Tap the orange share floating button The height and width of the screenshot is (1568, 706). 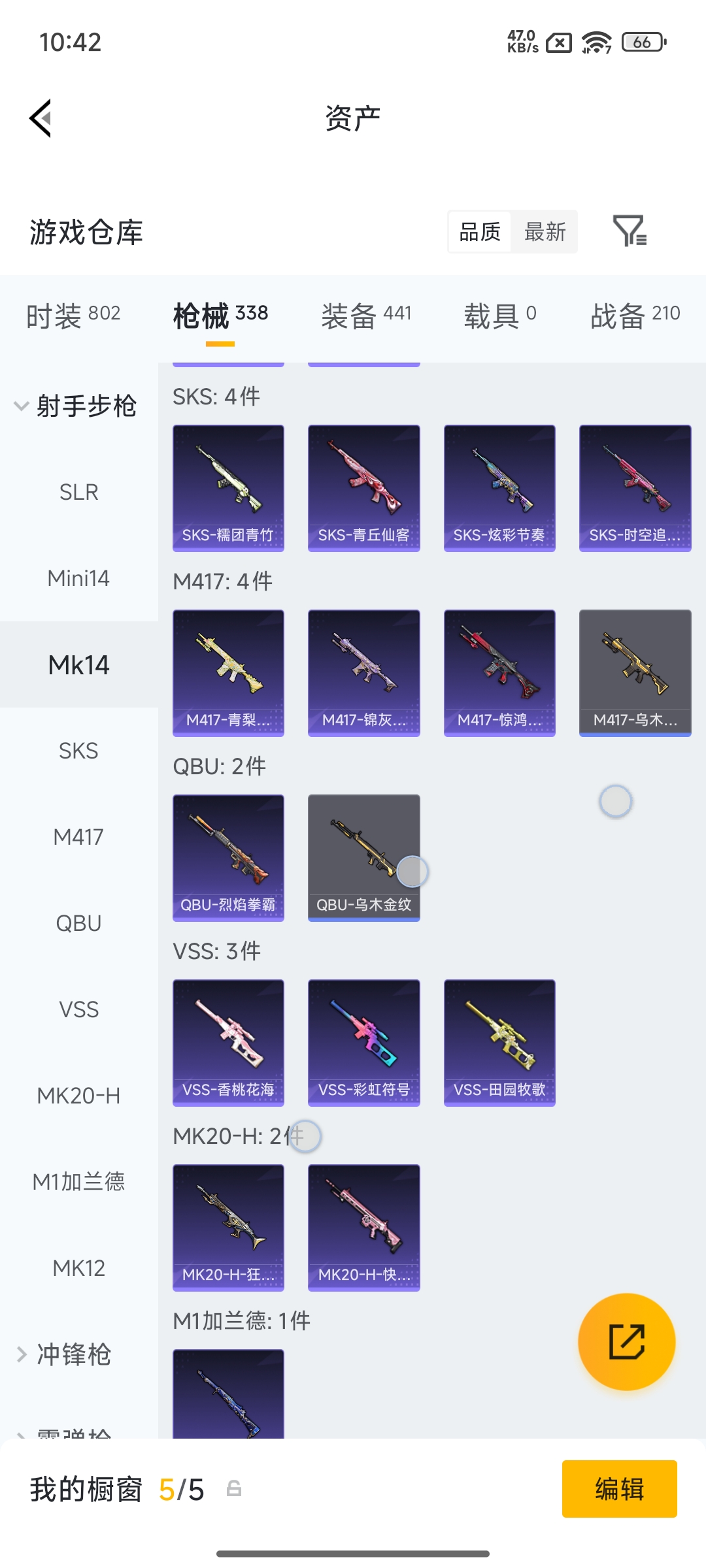(x=627, y=1342)
